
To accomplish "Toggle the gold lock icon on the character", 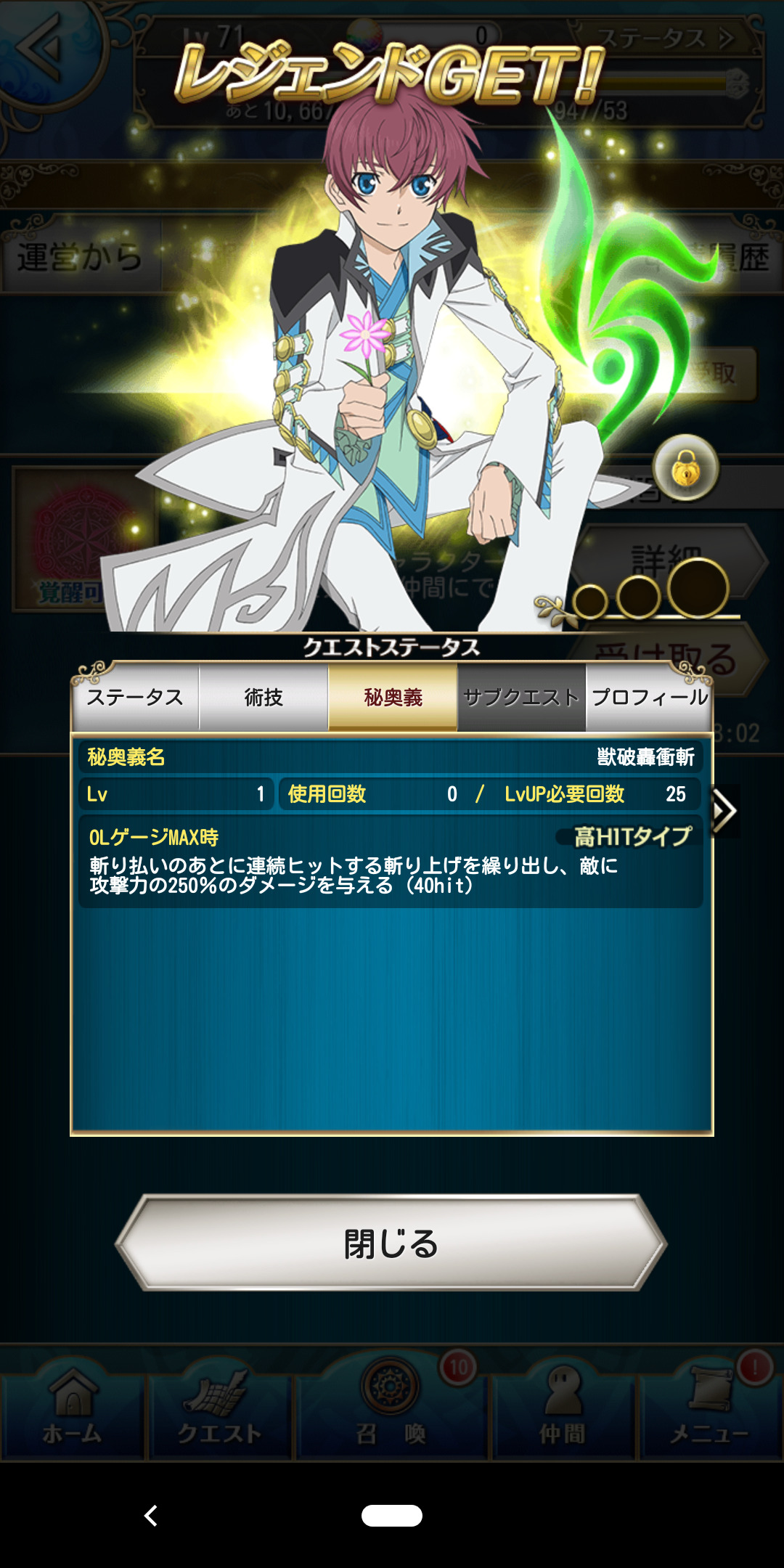I will pos(686,468).
